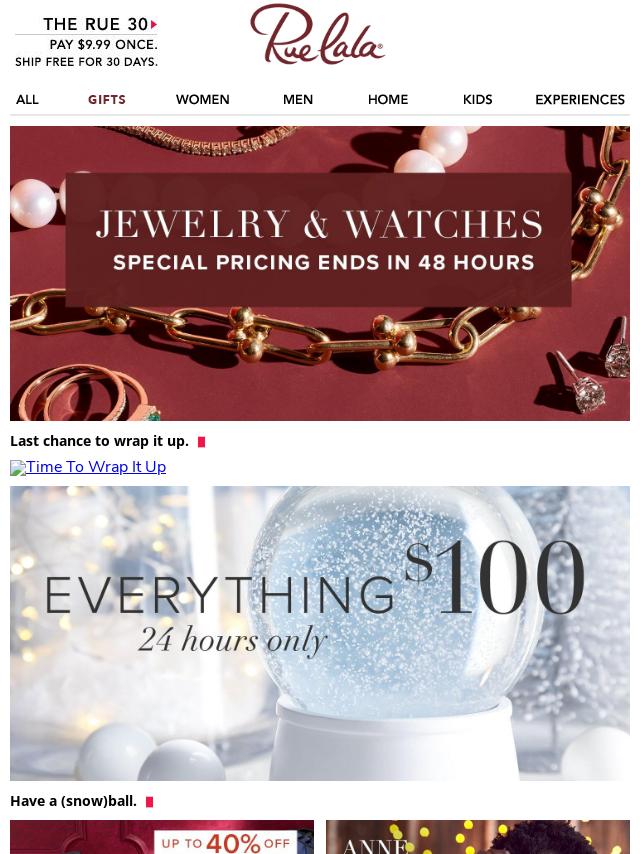This screenshot has width=640, height=854.
Task: Open the Jewelry & Watches sale banner
Action: (x=320, y=272)
